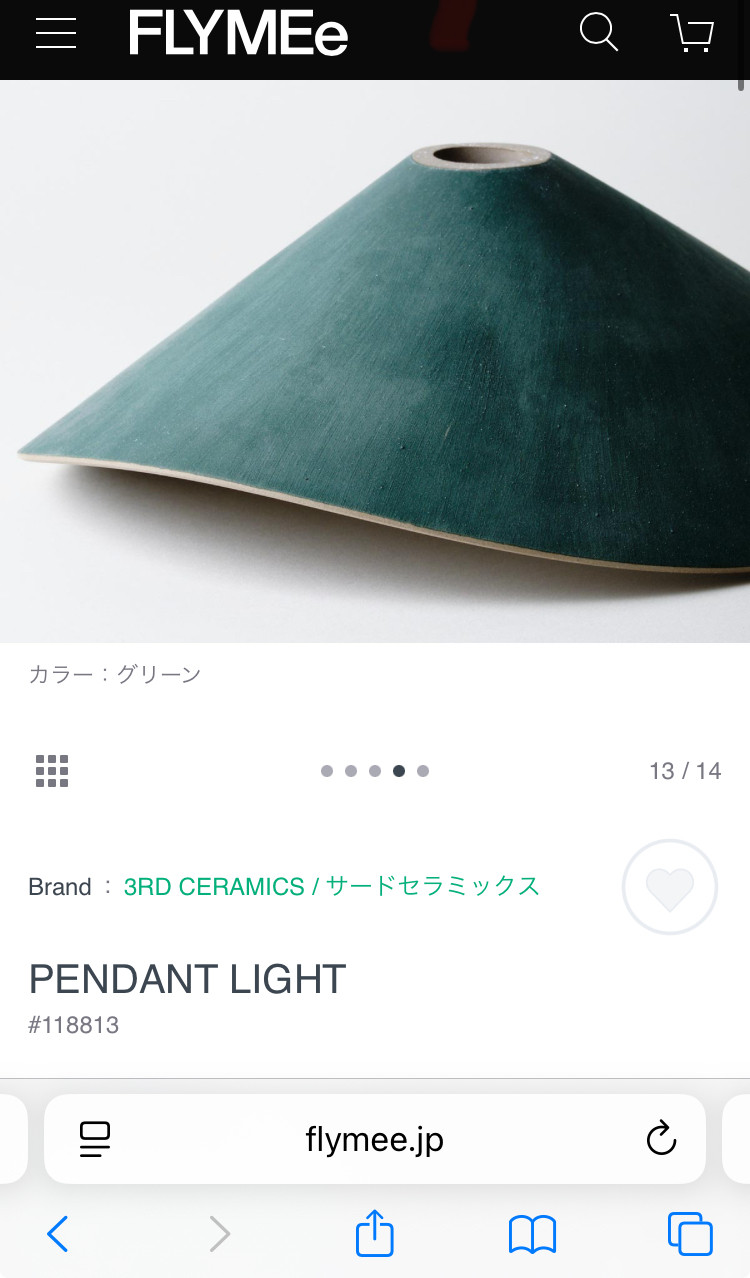The image size is (750, 1278).
Task: Open the page menu in address bar
Action: coord(94,1139)
